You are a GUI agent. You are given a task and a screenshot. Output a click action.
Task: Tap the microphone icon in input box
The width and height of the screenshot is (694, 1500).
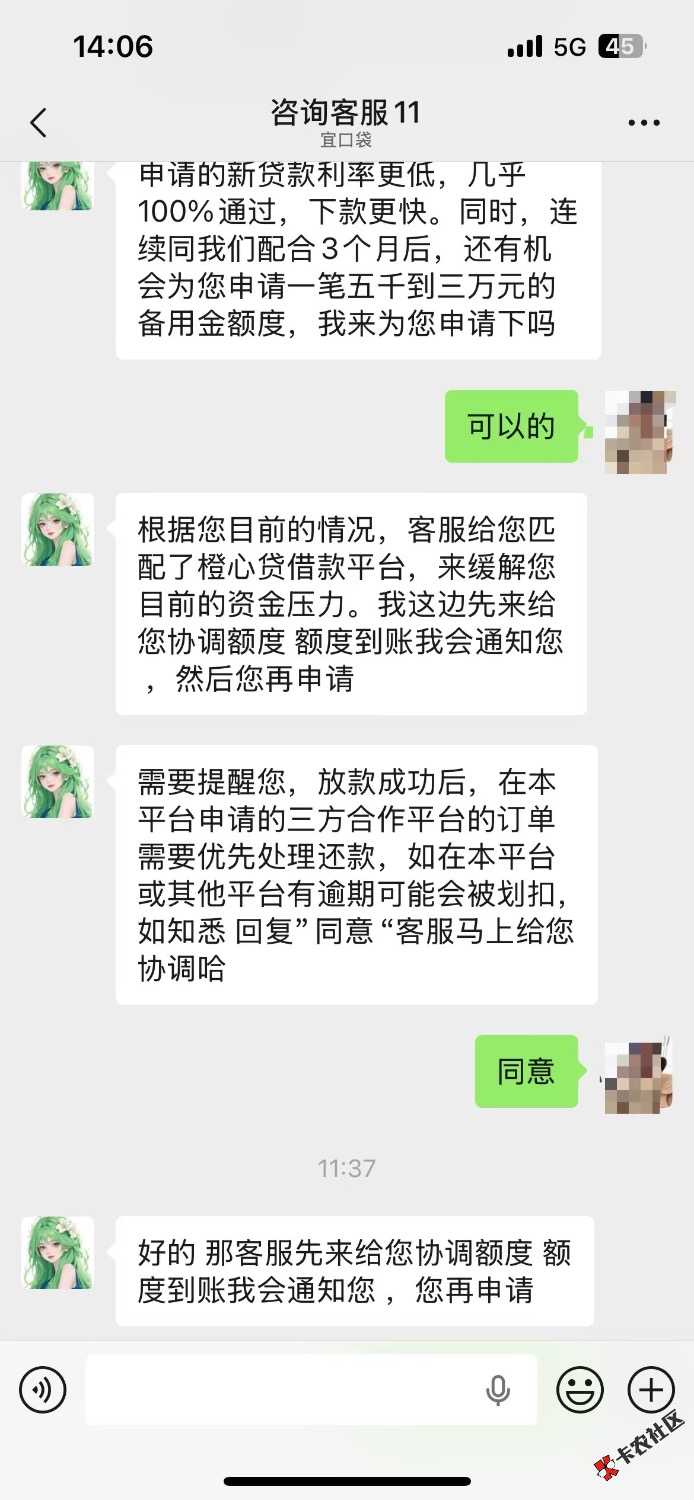(497, 1390)
